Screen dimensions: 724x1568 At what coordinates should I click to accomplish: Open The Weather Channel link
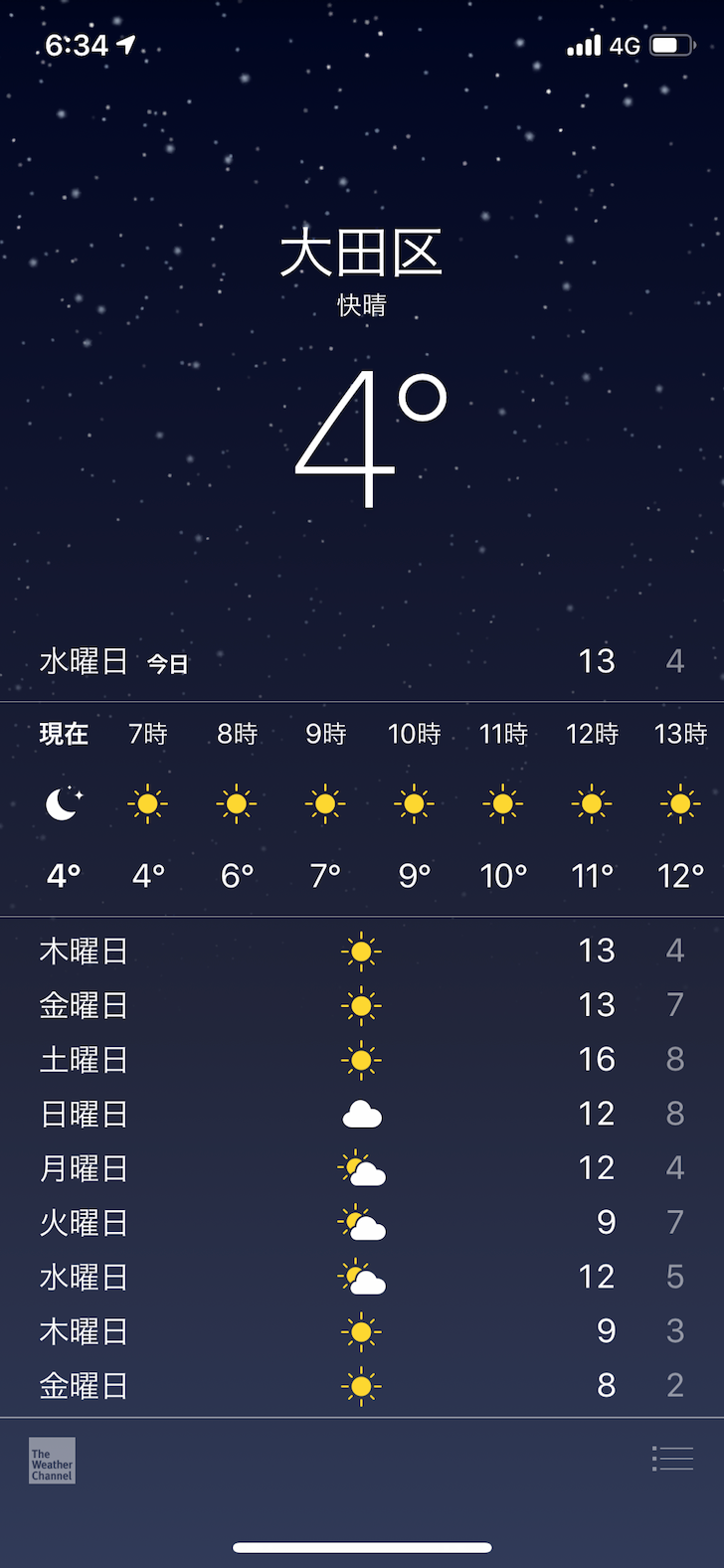pos(52,1461)
